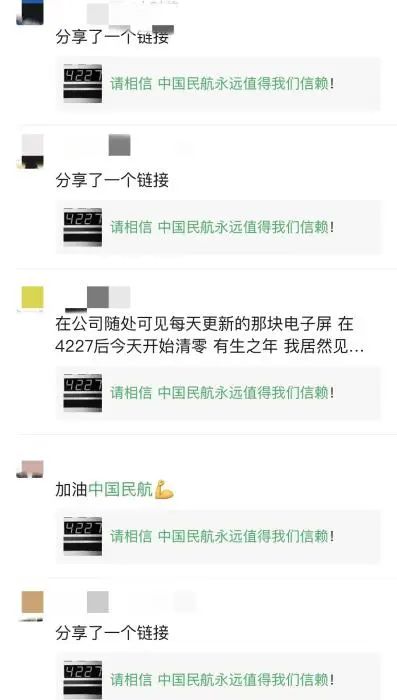Open the link card under the 加油中国民航 post
397x700 pixels.
[x=218, y=536]
